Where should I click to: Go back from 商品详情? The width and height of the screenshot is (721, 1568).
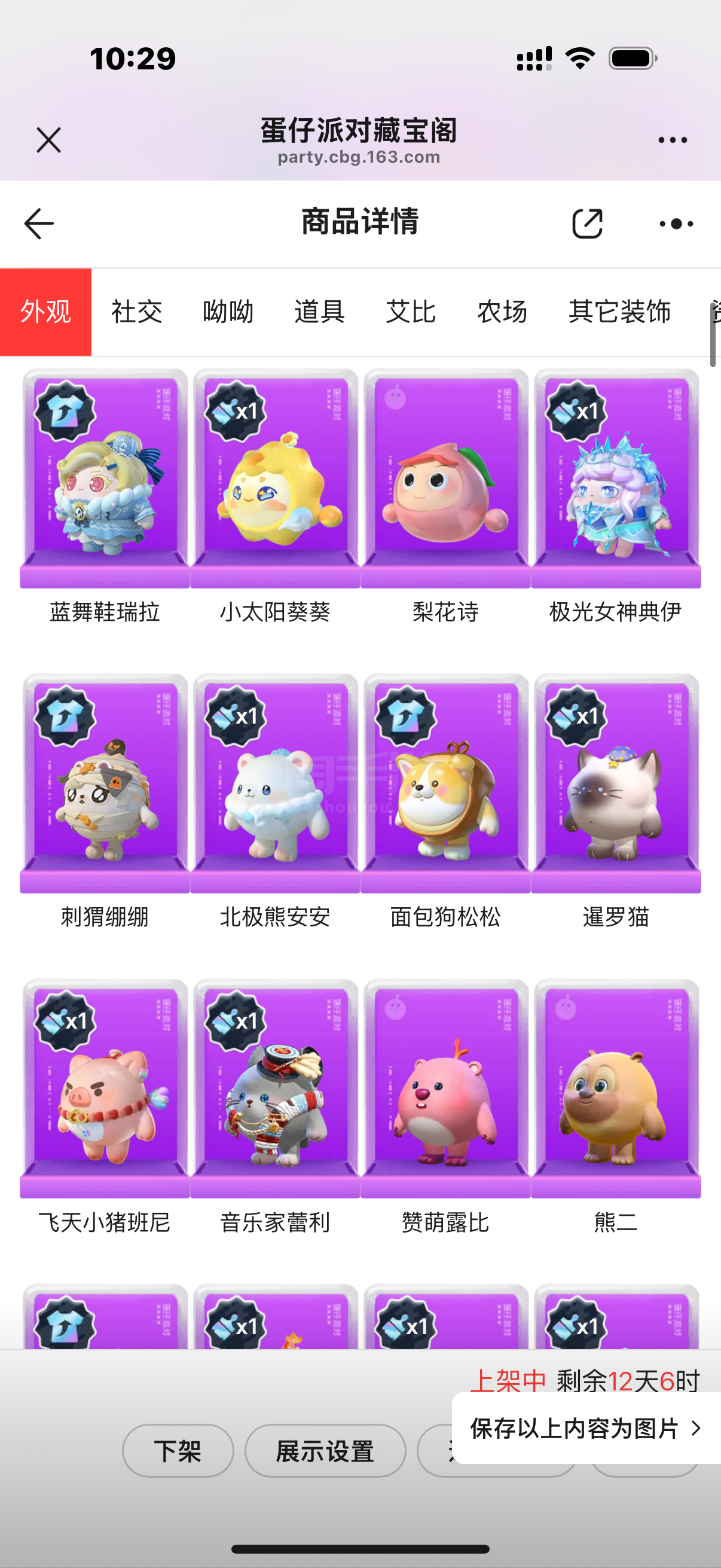coord(39,224)
